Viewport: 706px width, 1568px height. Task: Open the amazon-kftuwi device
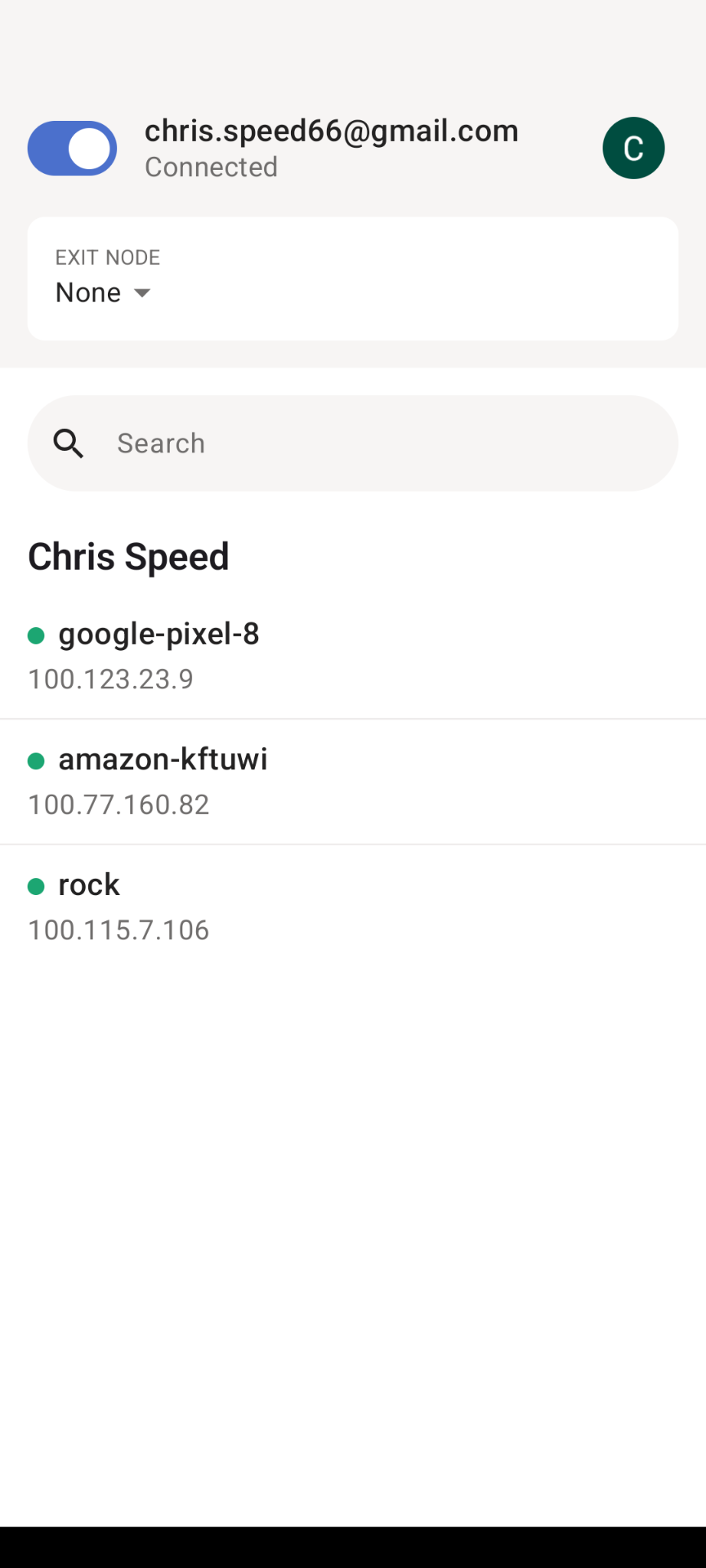[353, 782]
